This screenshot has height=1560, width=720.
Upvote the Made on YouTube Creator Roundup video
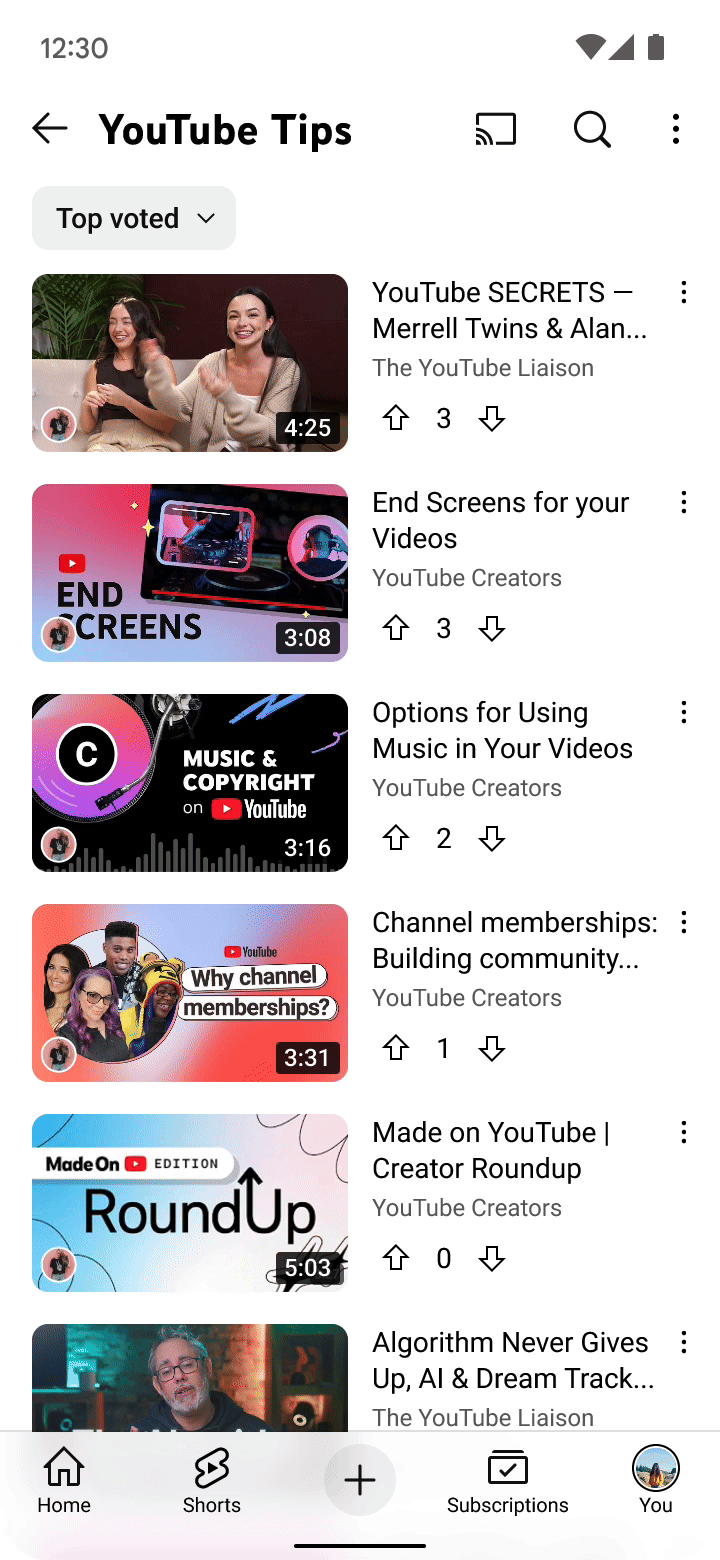pyautogui.click(x=396, y=1258)
